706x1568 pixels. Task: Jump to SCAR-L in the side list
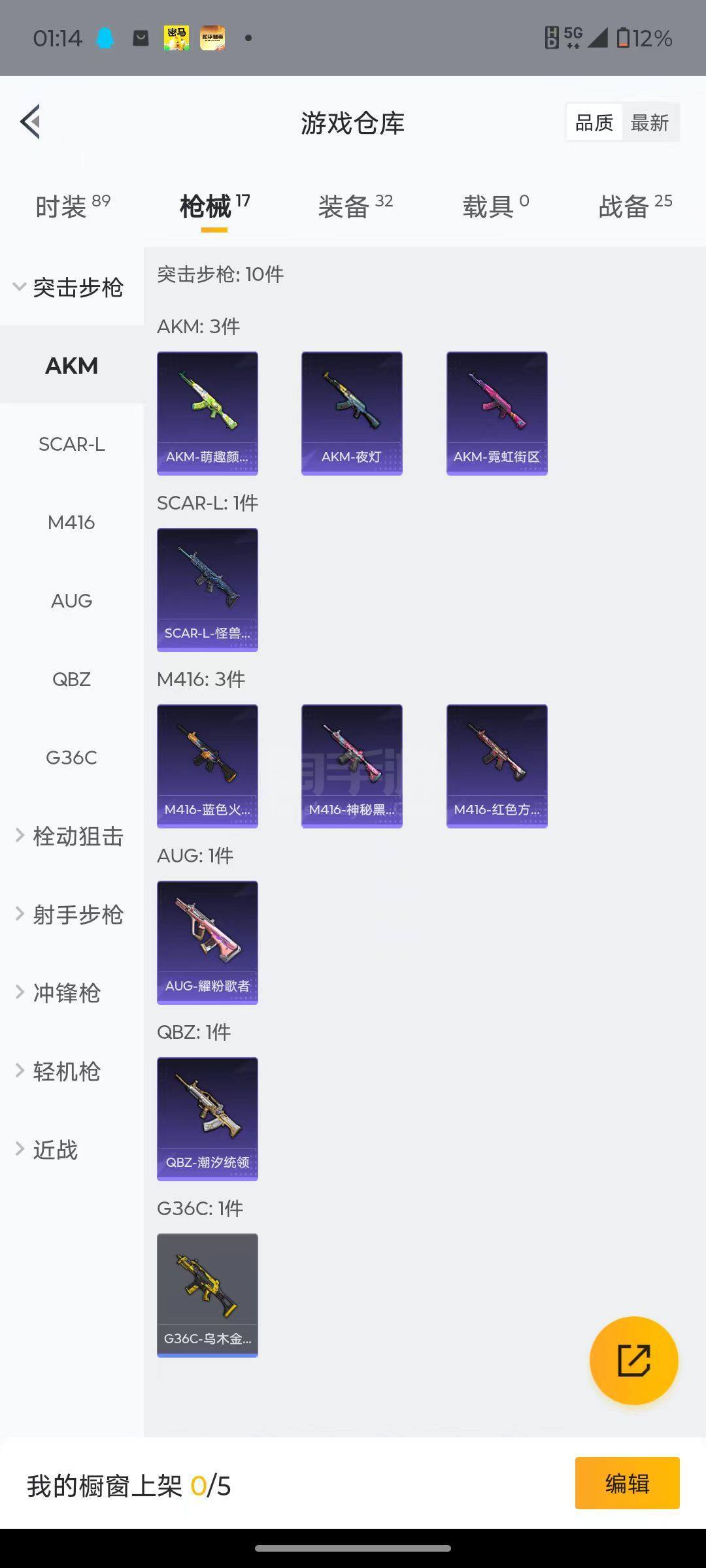pos(72,444)
